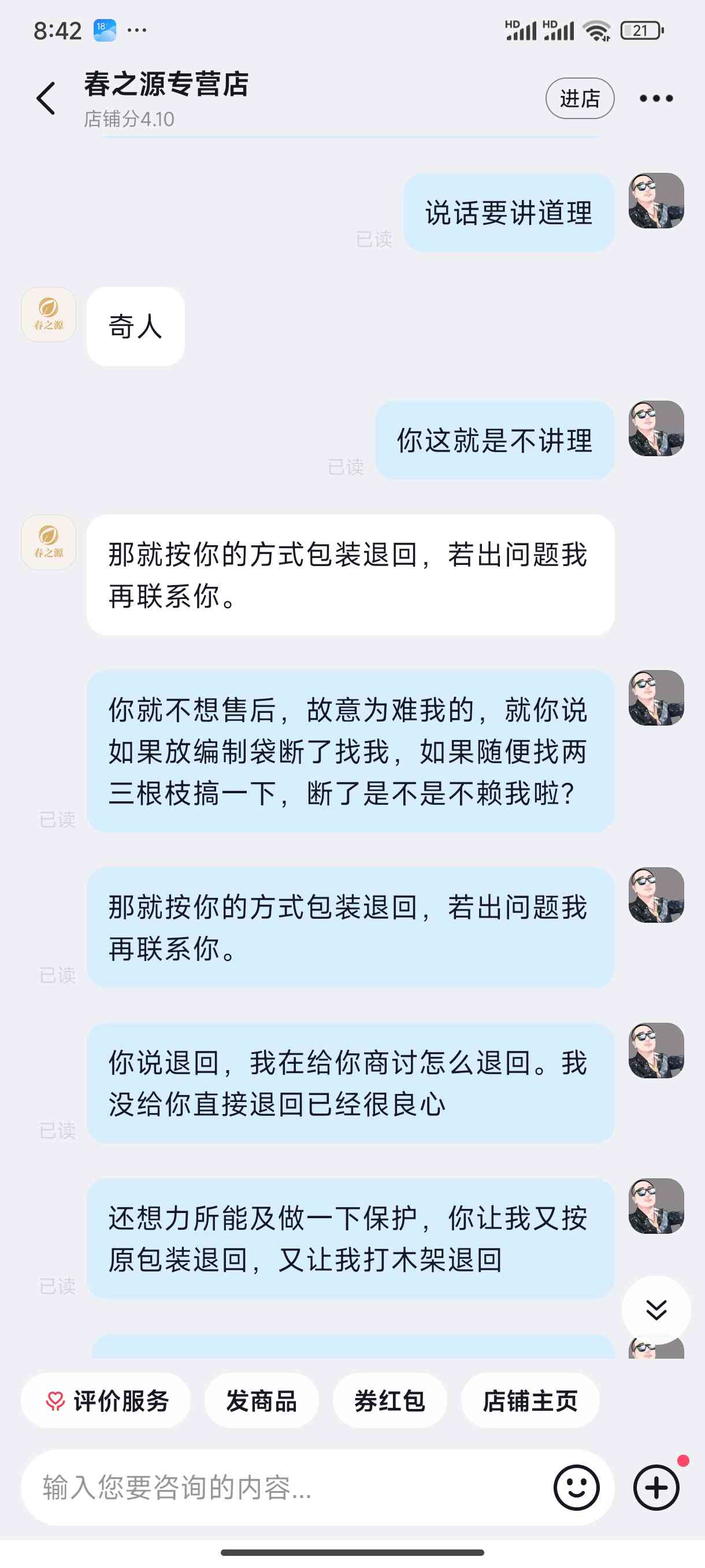Open the 券红包 chip
This screenshot has height=1568, width=705.
pyautogui.click(x=390, y=1400)
